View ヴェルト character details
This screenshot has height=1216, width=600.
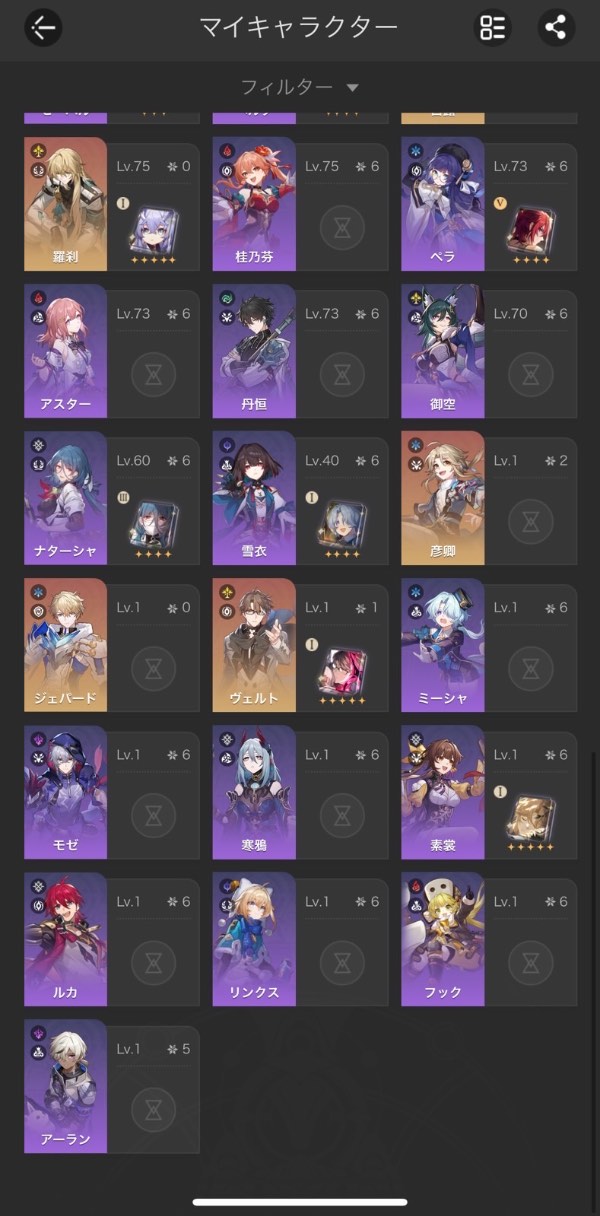(x=254, y=645)
